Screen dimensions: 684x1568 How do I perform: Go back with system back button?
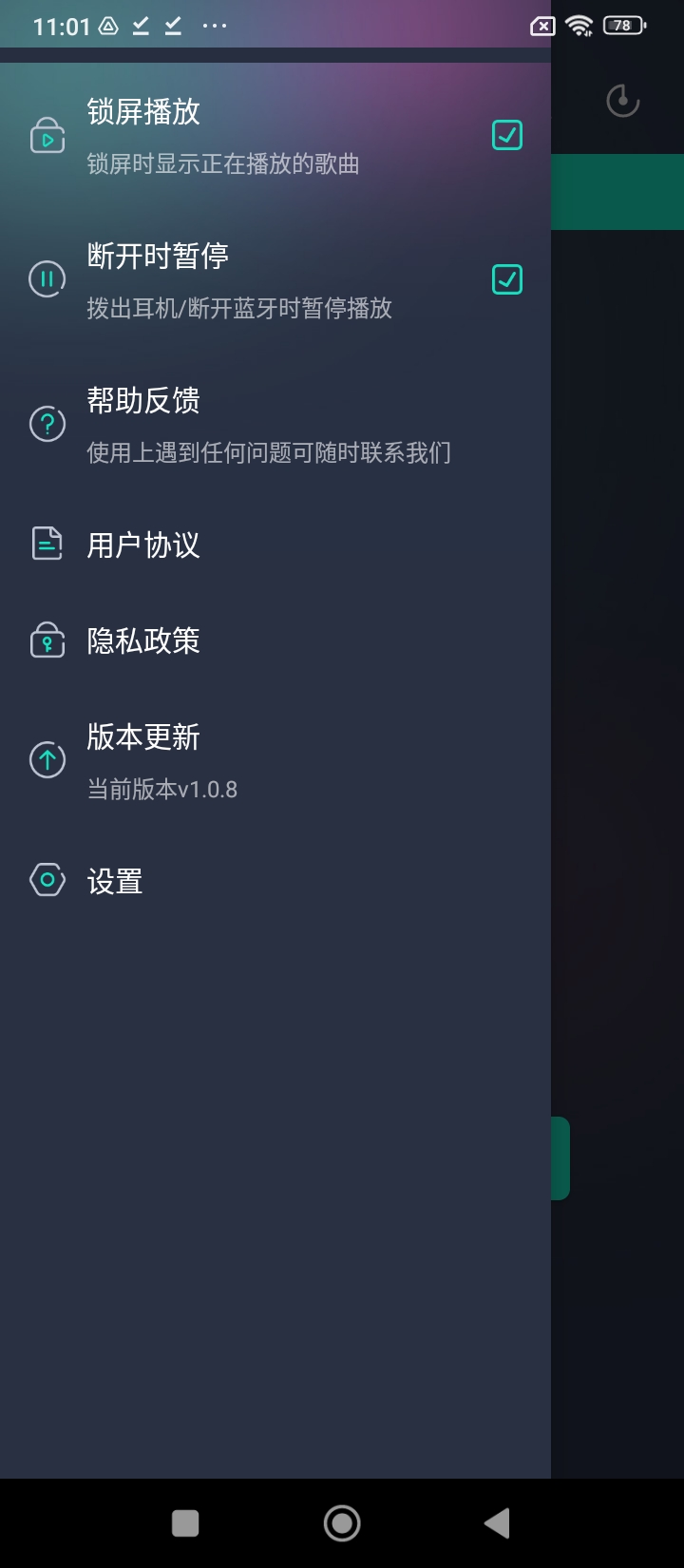click(x=497, y=1523)
